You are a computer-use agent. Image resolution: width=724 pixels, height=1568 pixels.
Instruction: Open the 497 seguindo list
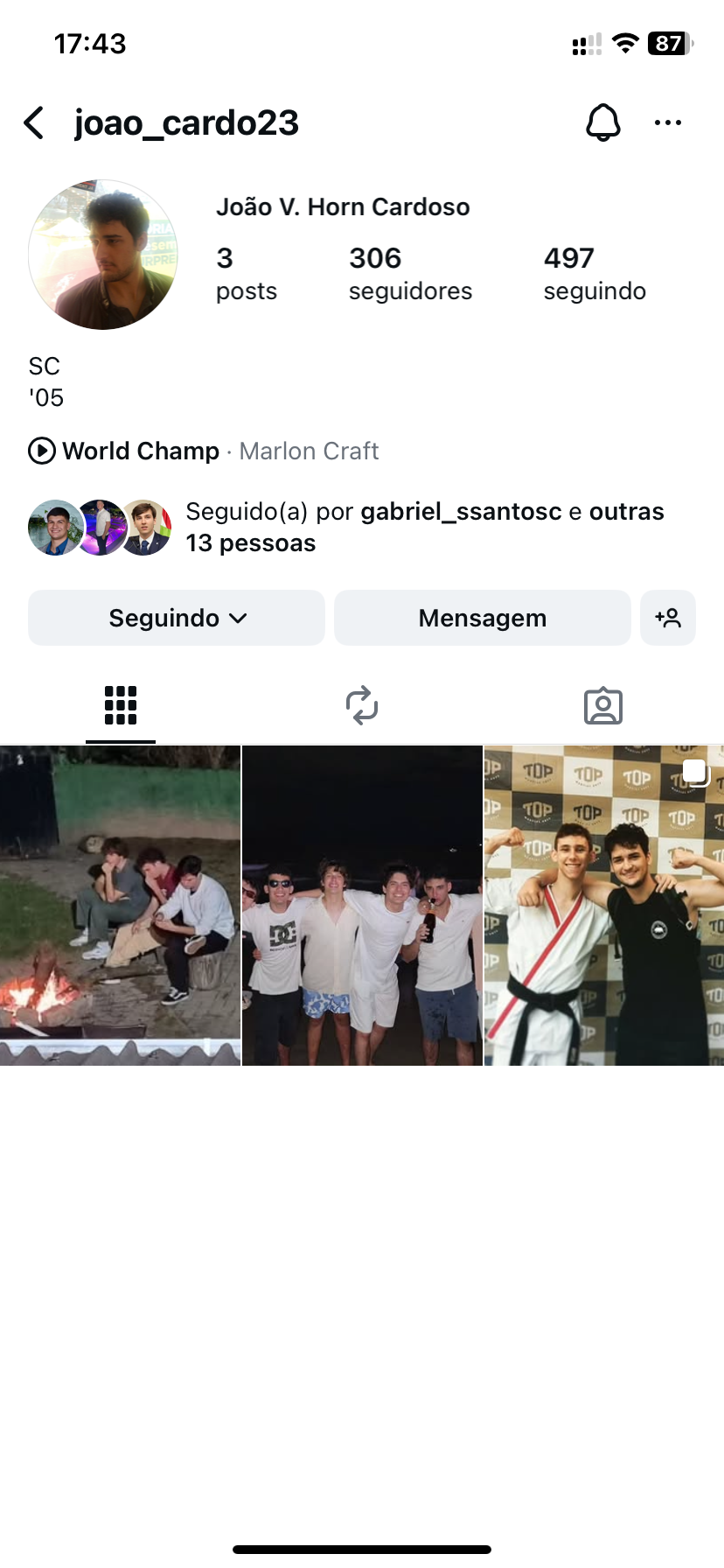[595, 273]
